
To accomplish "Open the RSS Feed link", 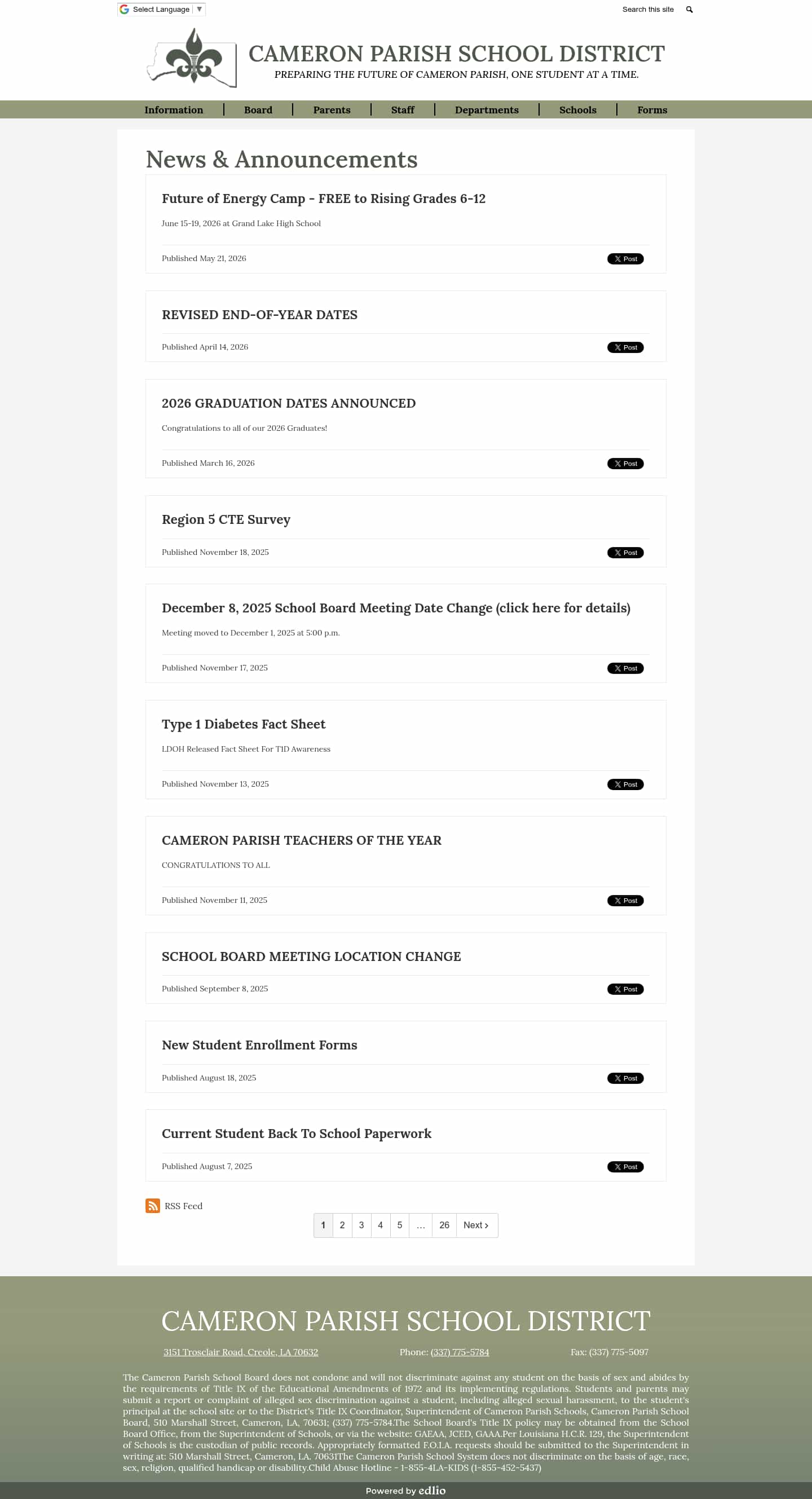I will [174, 1206].
